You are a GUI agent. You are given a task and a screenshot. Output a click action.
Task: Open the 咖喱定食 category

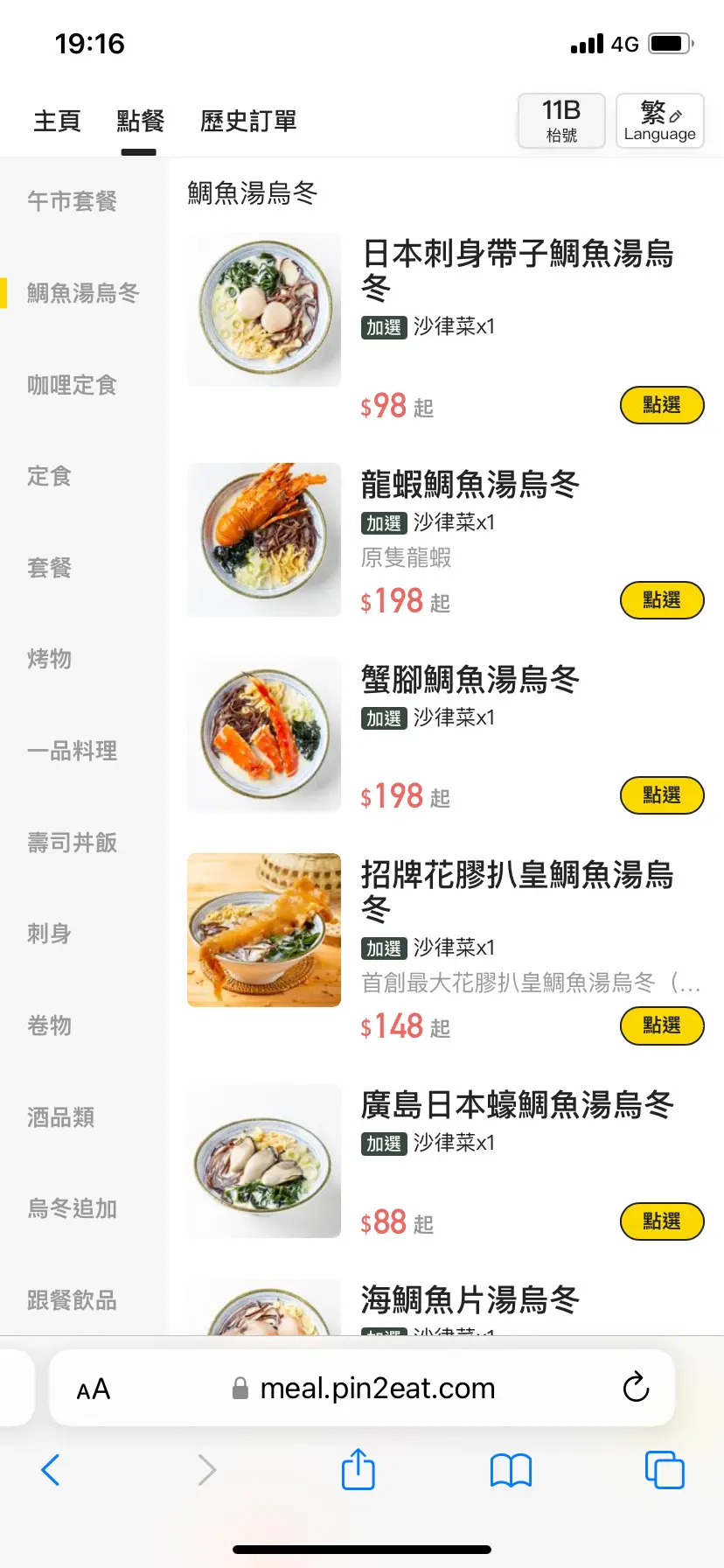(x=72, y=385)
